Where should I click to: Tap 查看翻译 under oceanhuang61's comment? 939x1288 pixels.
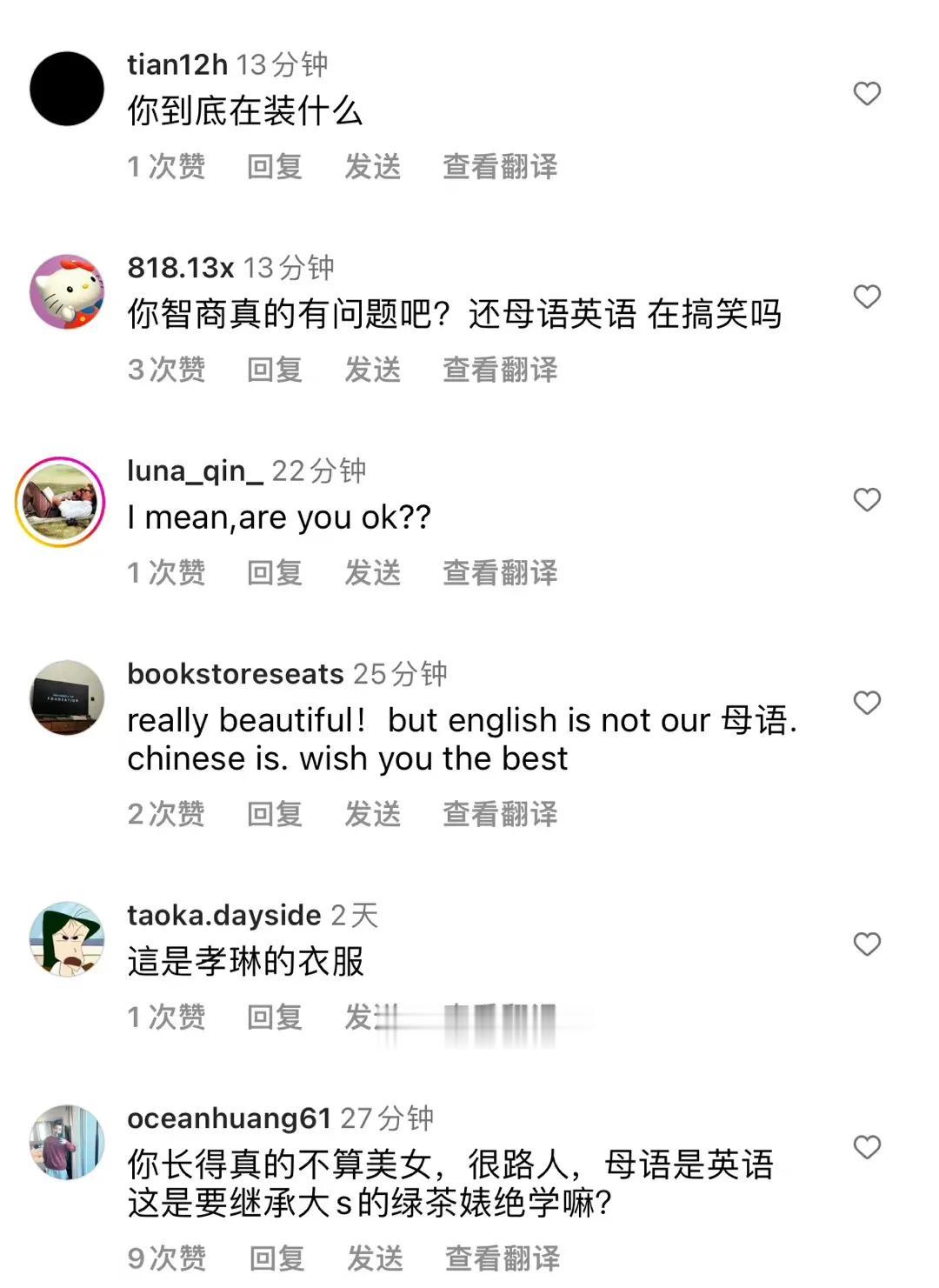503,1258
